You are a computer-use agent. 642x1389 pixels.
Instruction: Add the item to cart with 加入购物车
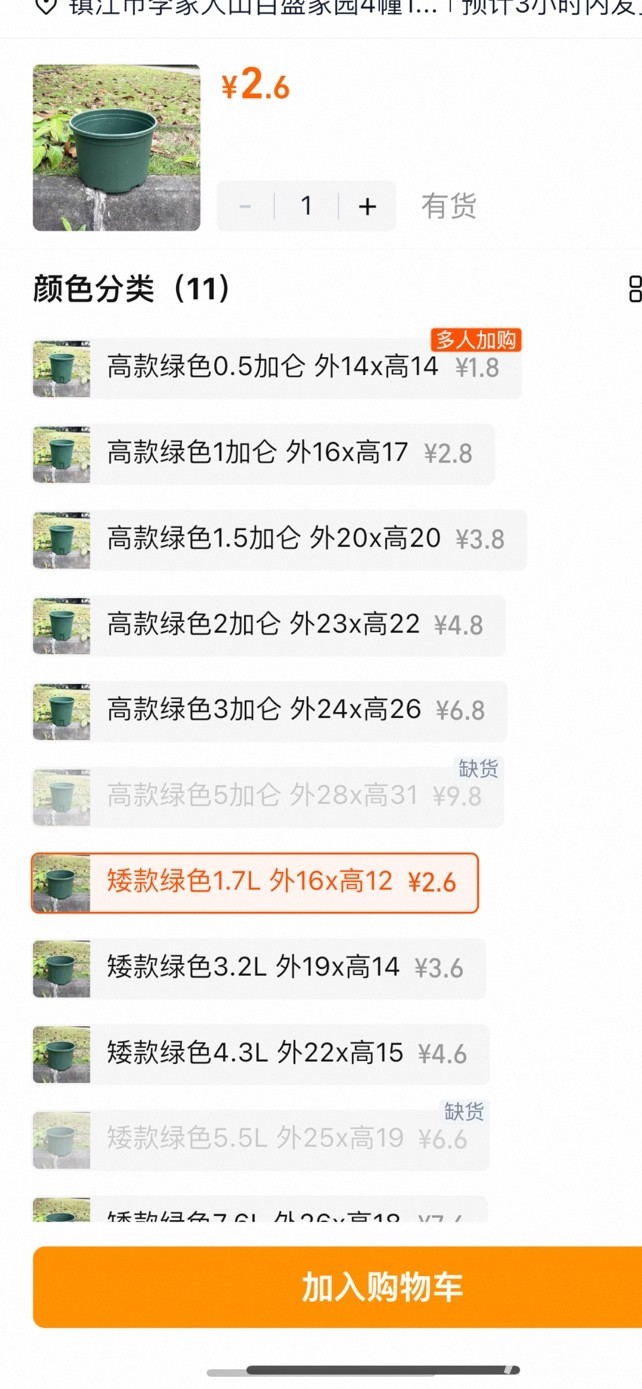[x=338, y=1286]
